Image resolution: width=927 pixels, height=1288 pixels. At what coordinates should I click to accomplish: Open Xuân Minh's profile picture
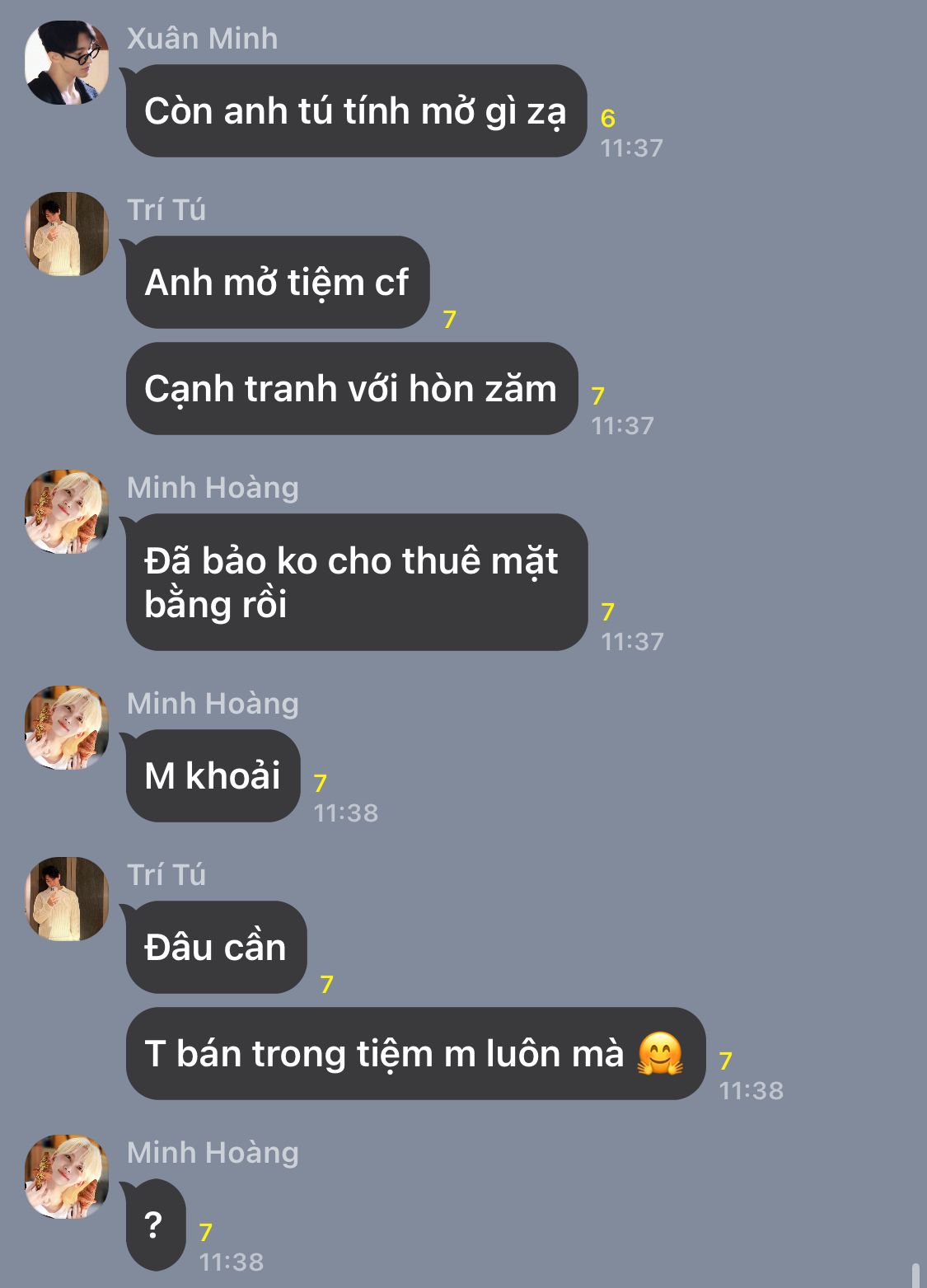coord(67,63)
